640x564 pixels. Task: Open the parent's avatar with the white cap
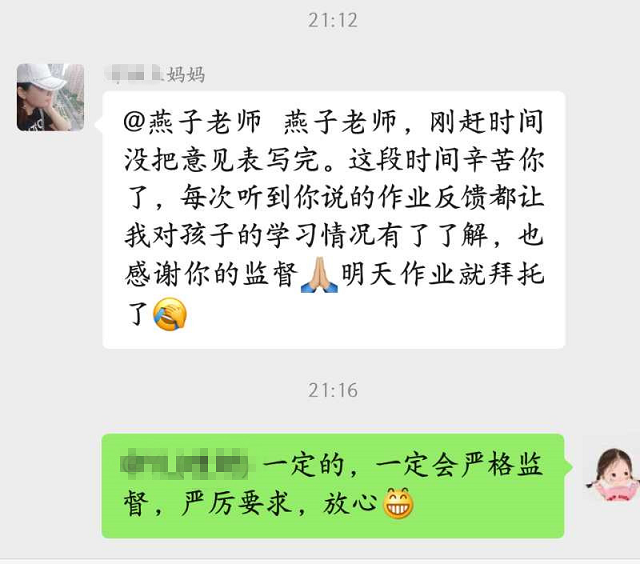[x=50, y=97]
